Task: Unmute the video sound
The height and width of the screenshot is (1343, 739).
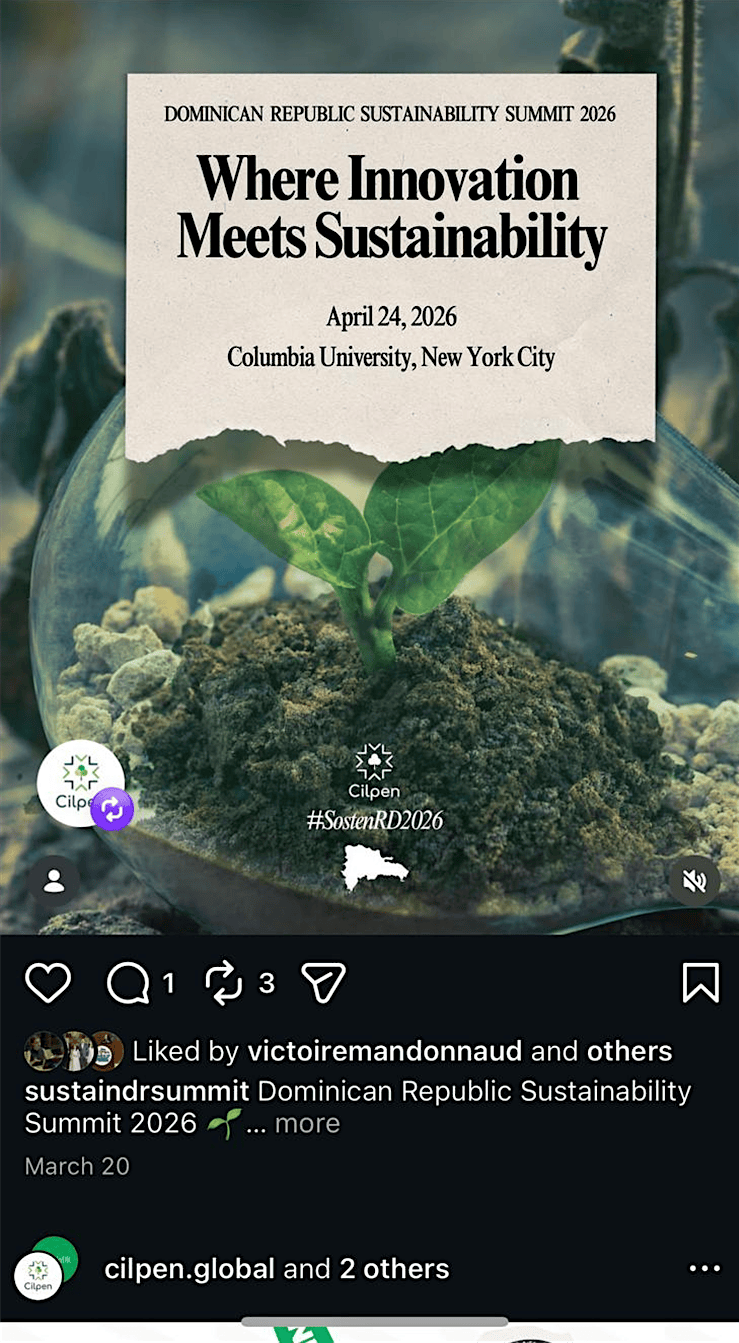Action: 695,881
